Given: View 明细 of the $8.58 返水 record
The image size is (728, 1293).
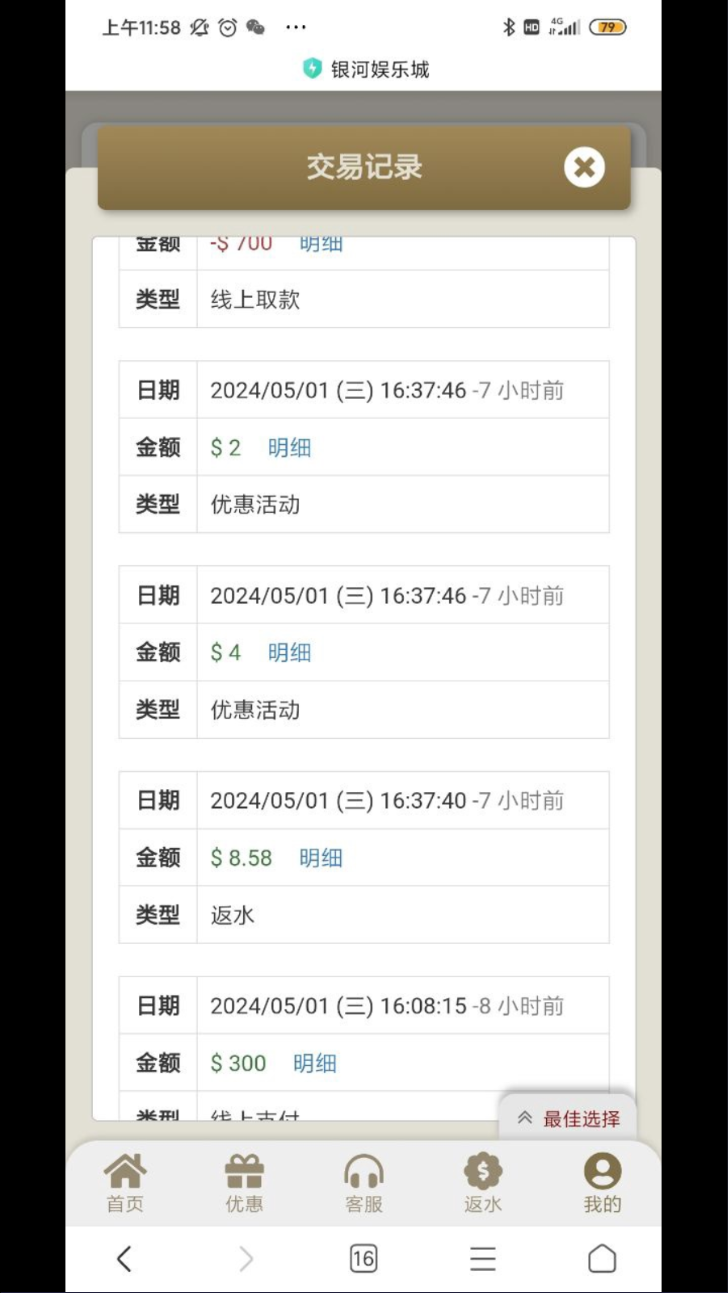Looking at the screenshot, I should [x=321, y=858].
